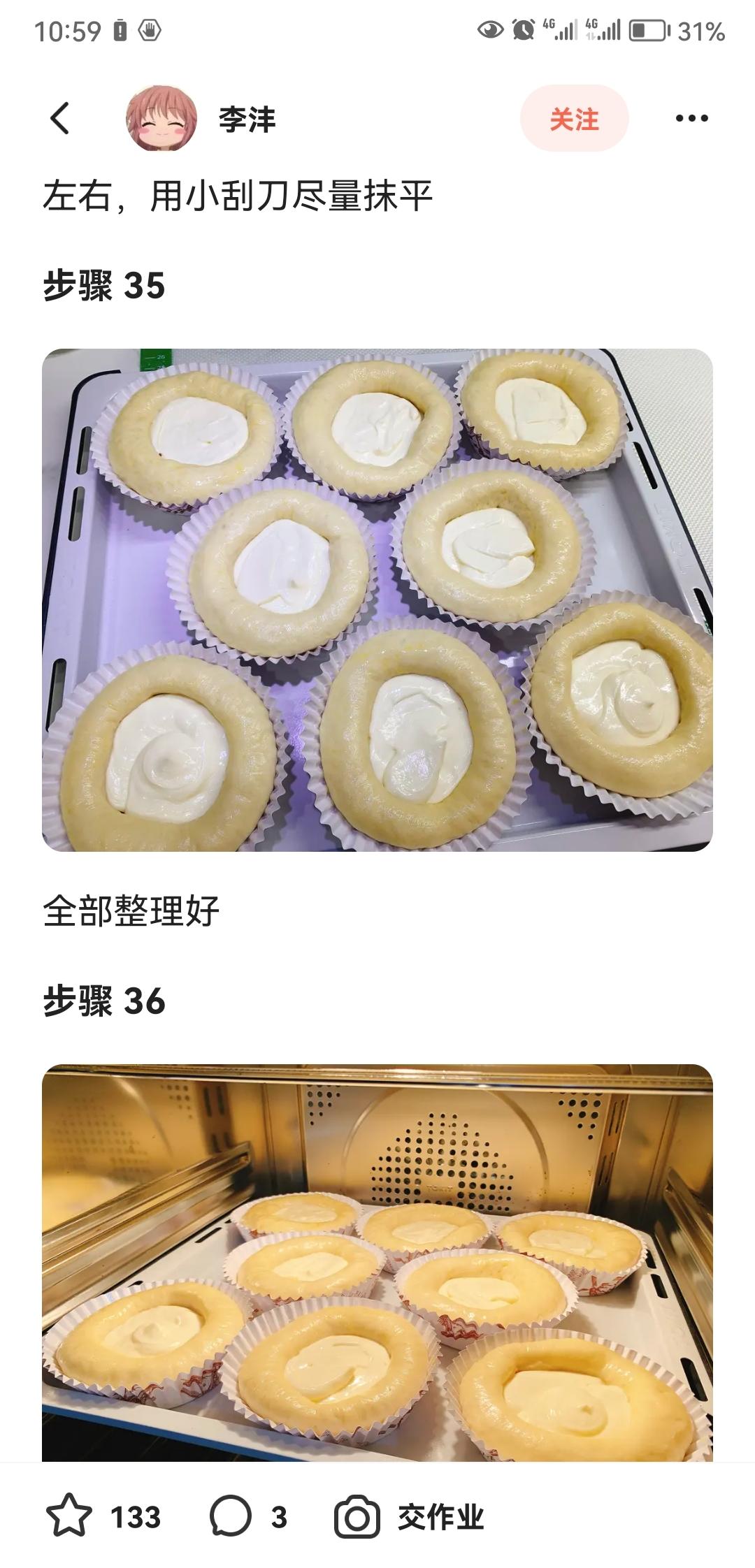The width and height of the screenshot is (755, 1568).
Task: Follow the author with 关注 button
Action: [x=574, y=119]
